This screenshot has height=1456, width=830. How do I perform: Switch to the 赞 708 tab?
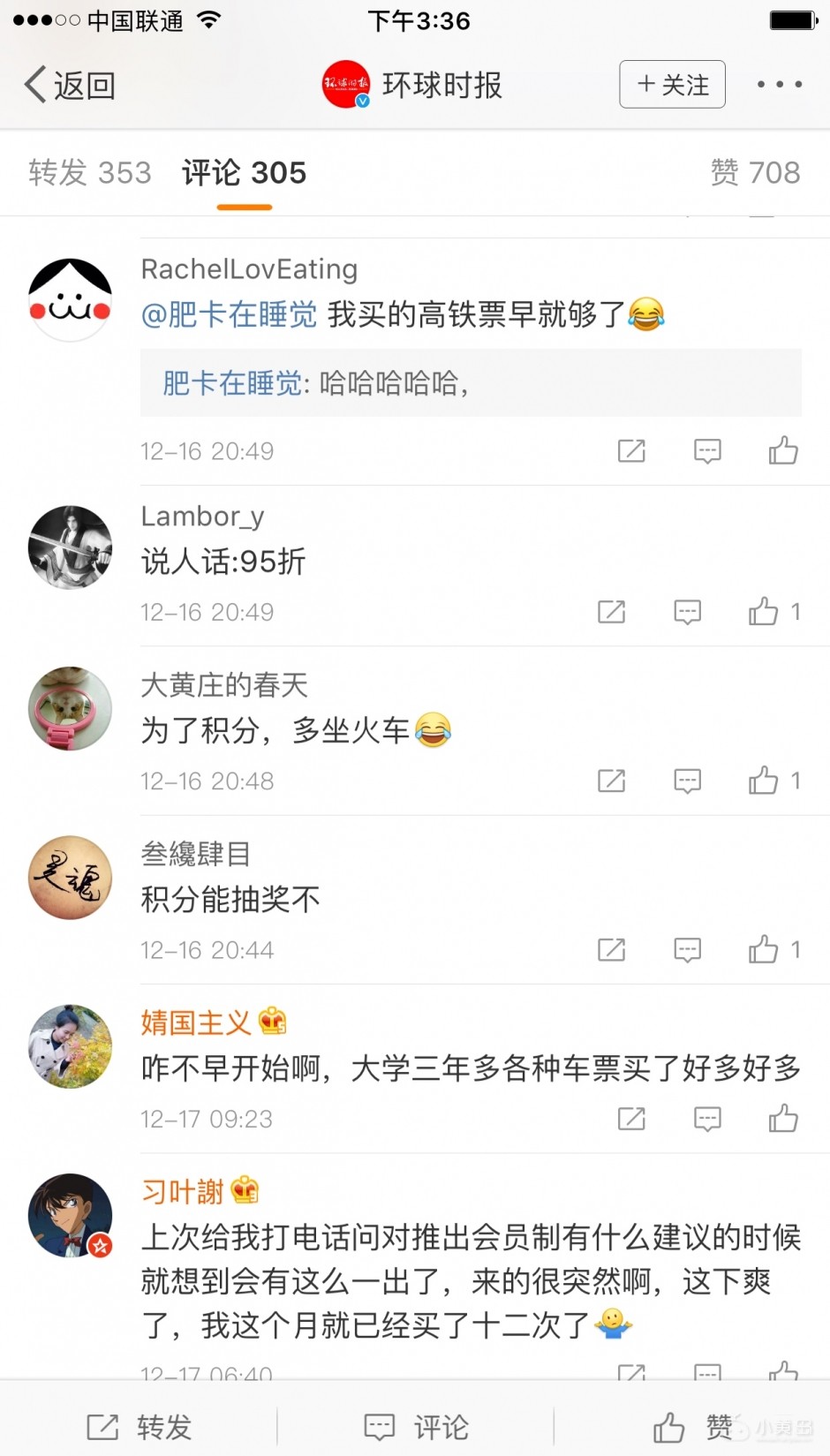(x=755, y=173)
